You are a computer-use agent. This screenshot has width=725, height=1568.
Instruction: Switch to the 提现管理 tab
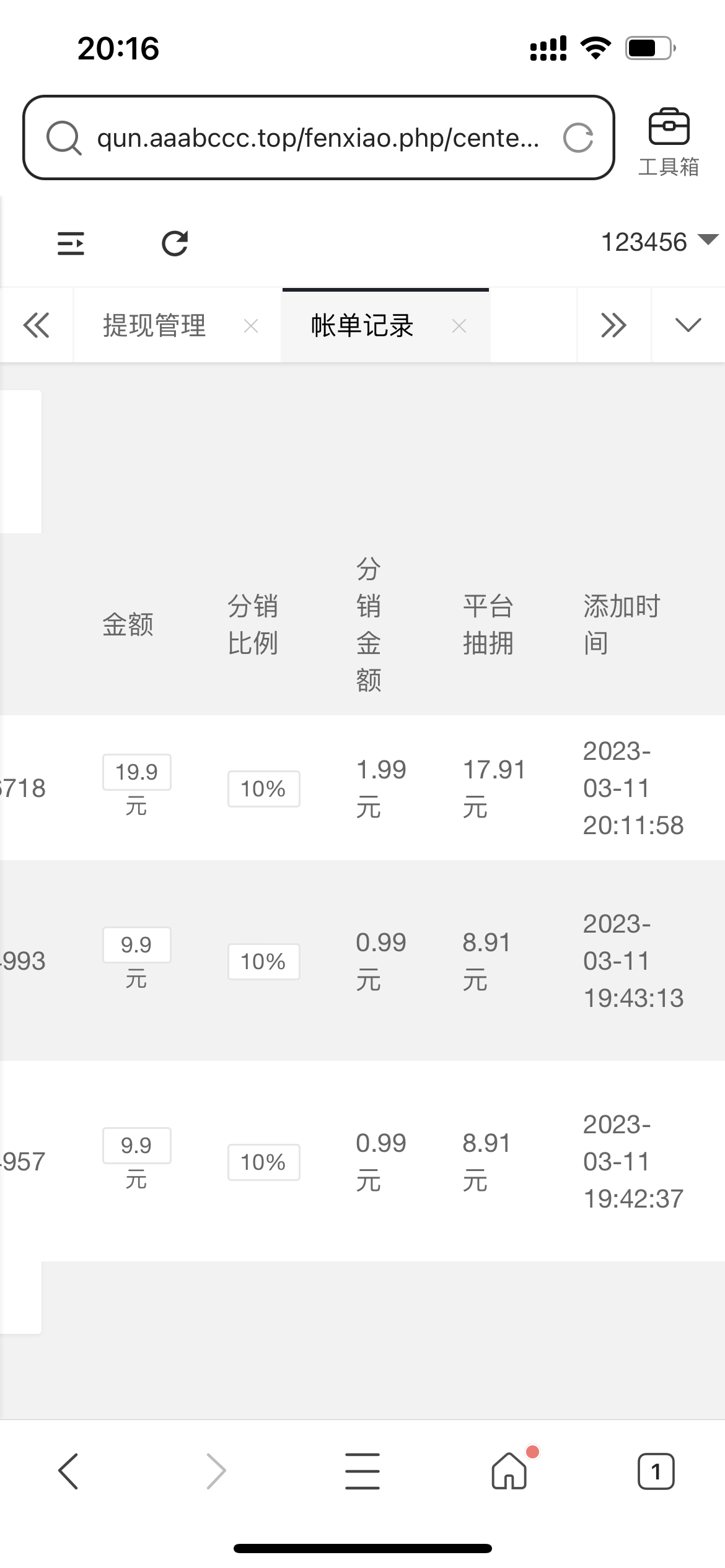pos(154,325)
